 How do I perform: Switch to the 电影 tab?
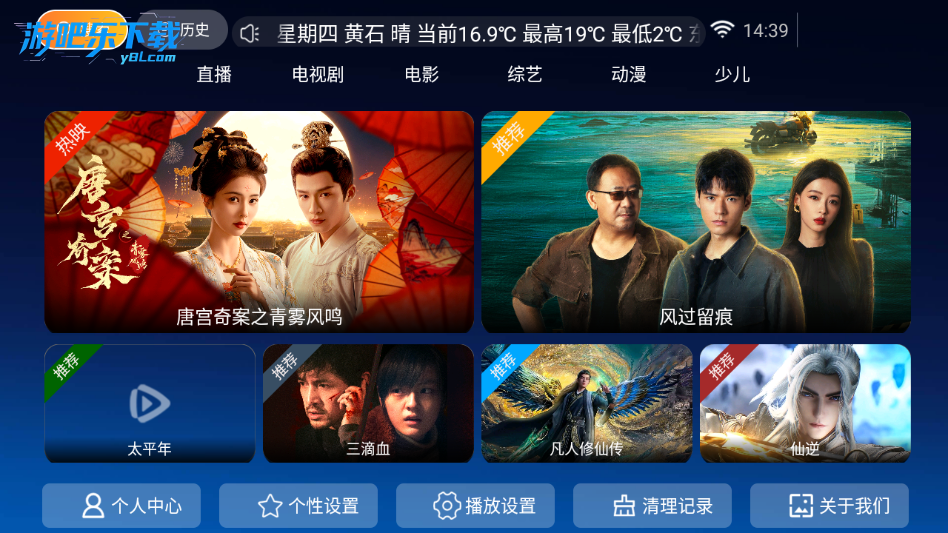point(422,74)
